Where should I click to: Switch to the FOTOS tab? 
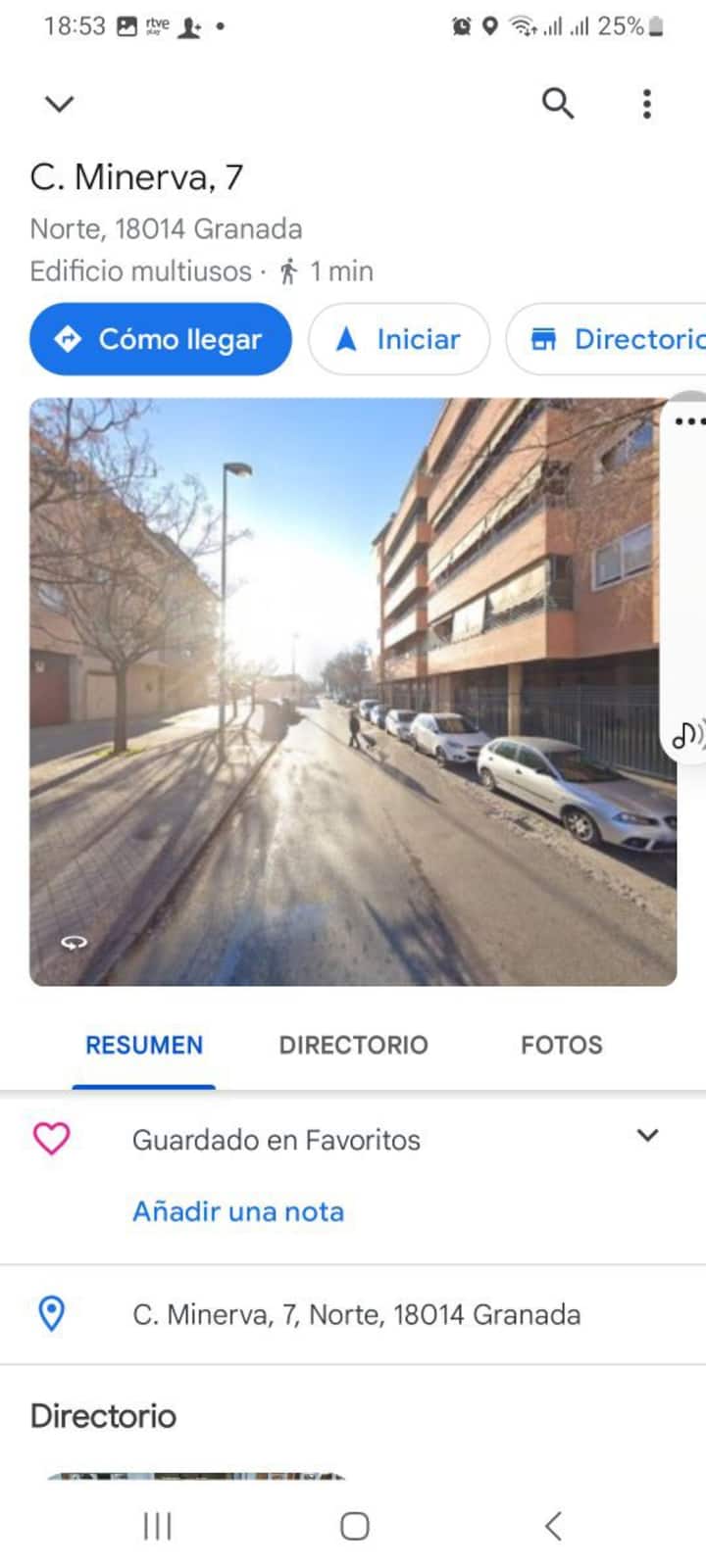(562, 1045)
